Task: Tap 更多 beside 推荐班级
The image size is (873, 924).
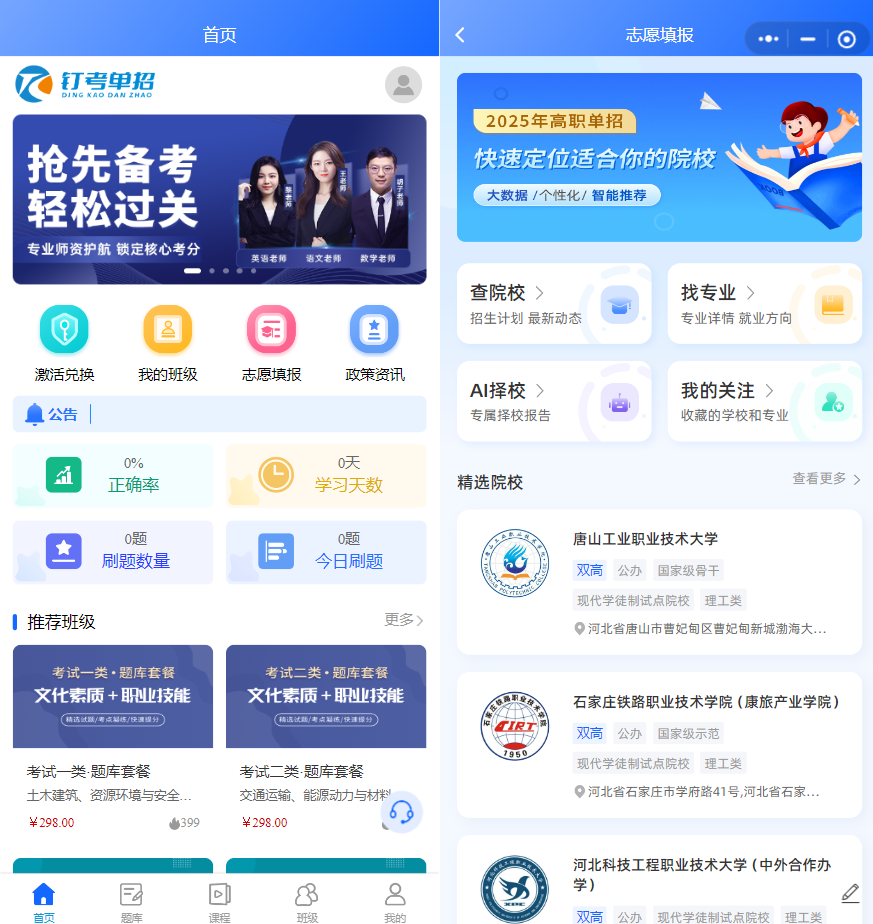Action: [403, 620]
